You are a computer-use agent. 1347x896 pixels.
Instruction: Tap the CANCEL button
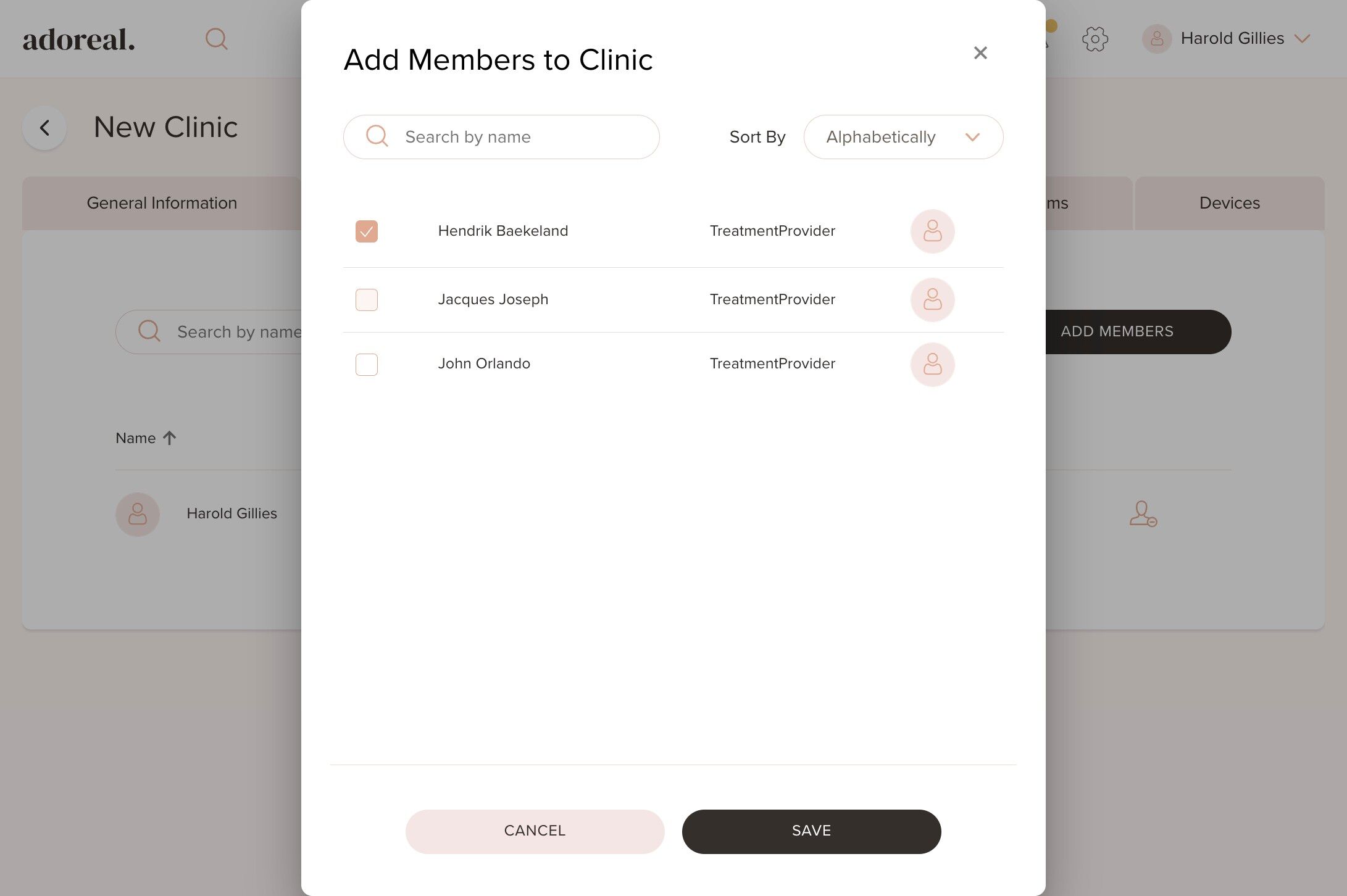click(534, 831)
